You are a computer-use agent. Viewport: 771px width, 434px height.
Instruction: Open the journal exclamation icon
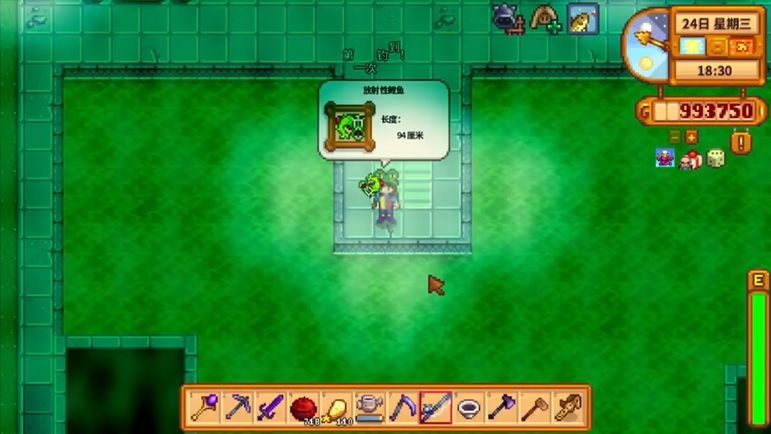coord(741,142)
